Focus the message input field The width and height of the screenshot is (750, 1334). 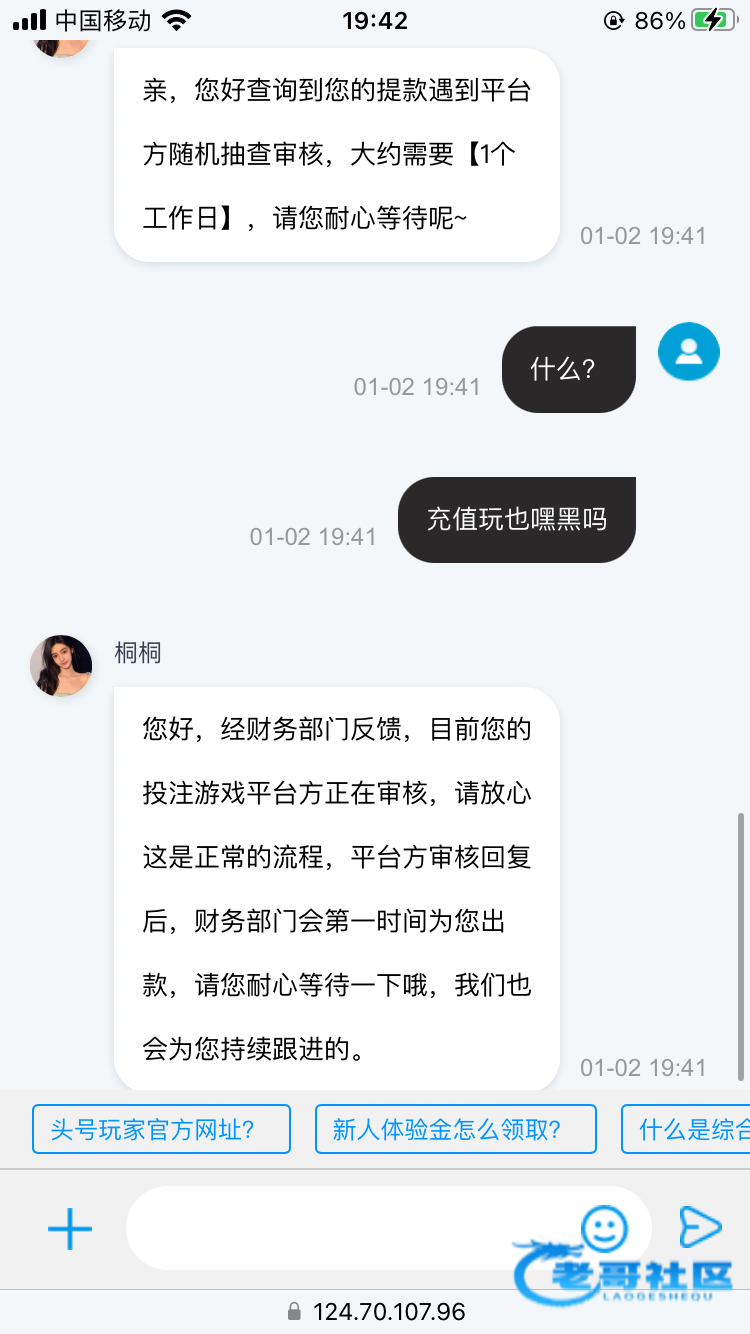pos(350,1229)
